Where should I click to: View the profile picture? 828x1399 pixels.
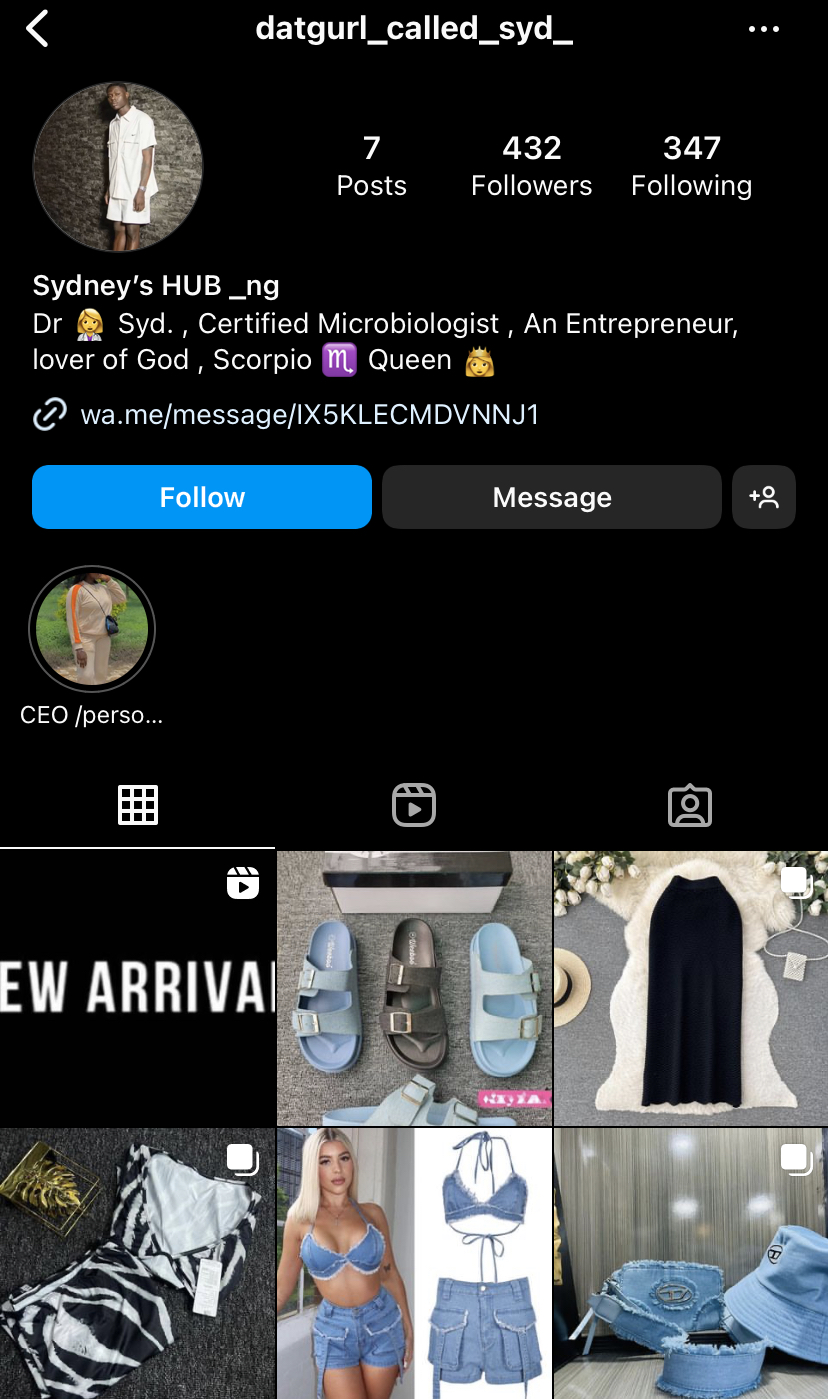[118, 167]
